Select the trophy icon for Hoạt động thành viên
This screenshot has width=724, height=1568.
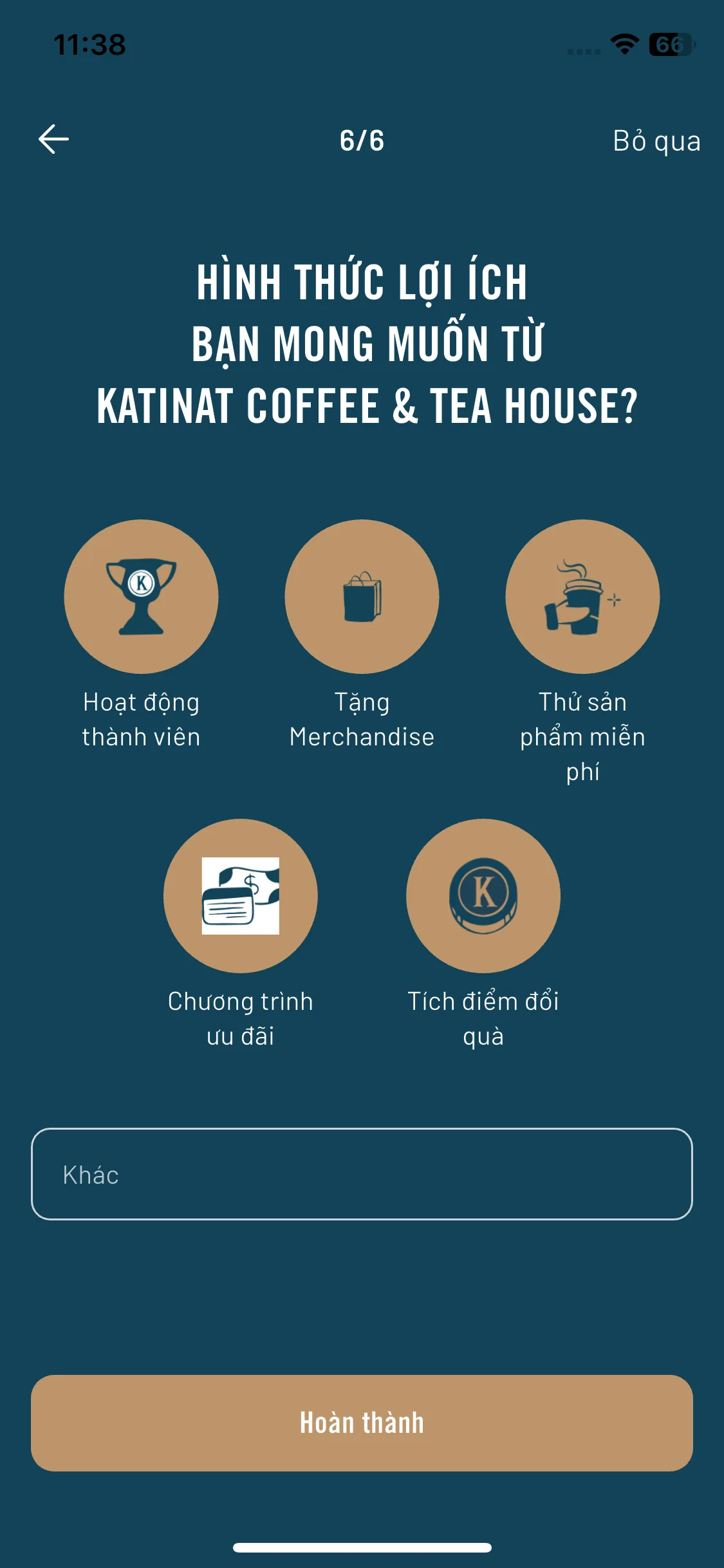pos(143,597)
